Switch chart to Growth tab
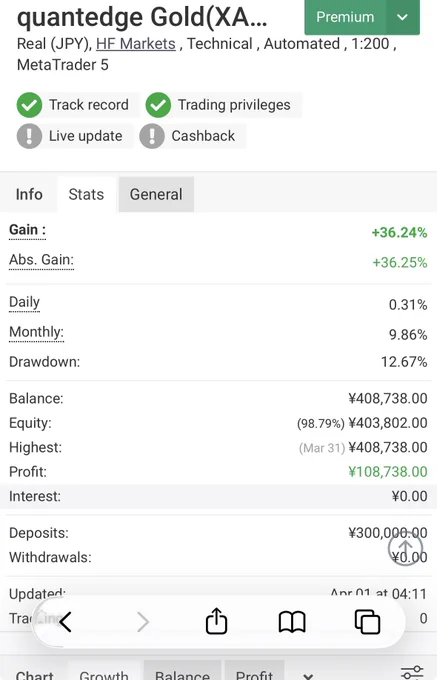 click(104, 671)
